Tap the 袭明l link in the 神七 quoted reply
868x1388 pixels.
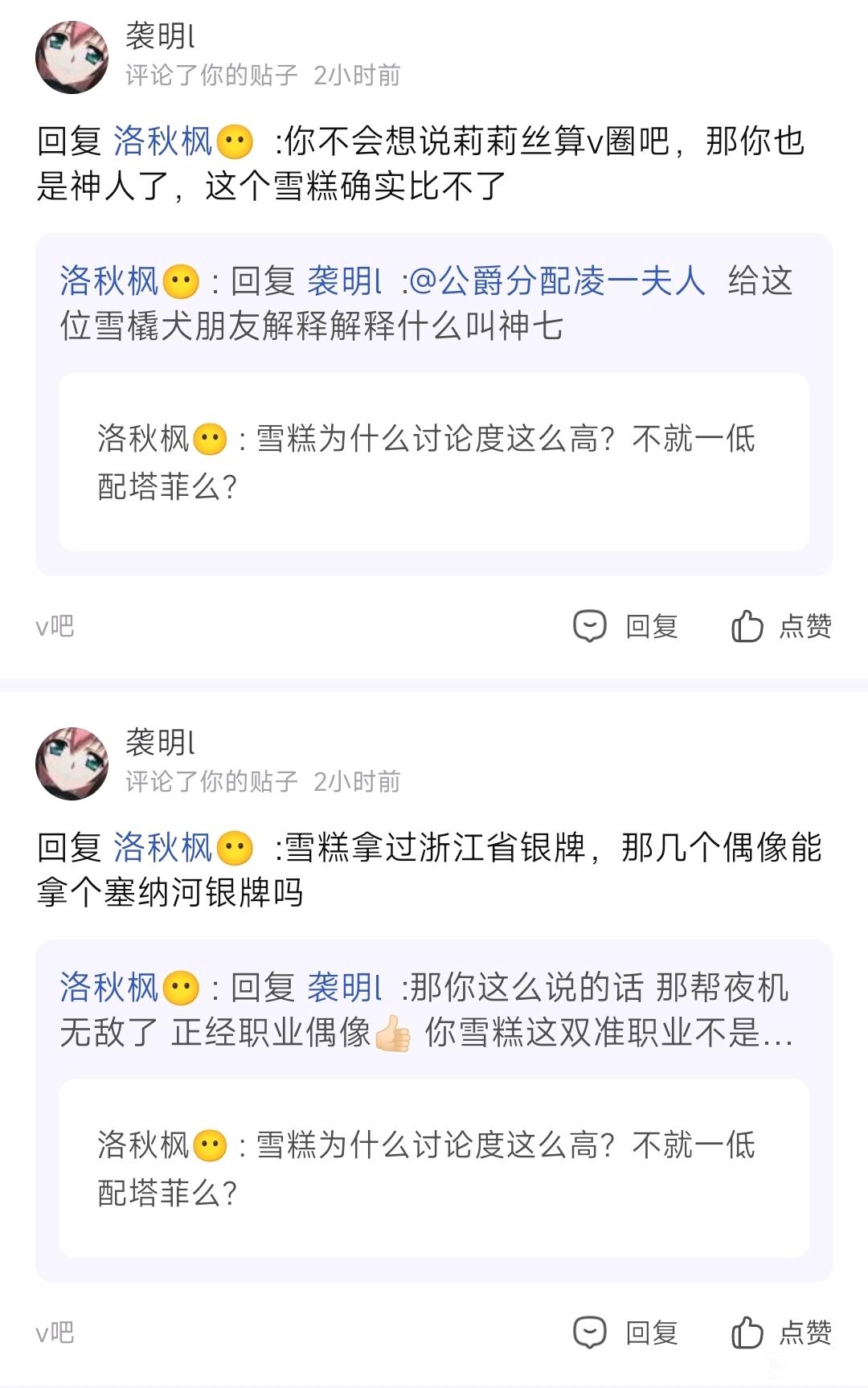click(x=344, y=281)
